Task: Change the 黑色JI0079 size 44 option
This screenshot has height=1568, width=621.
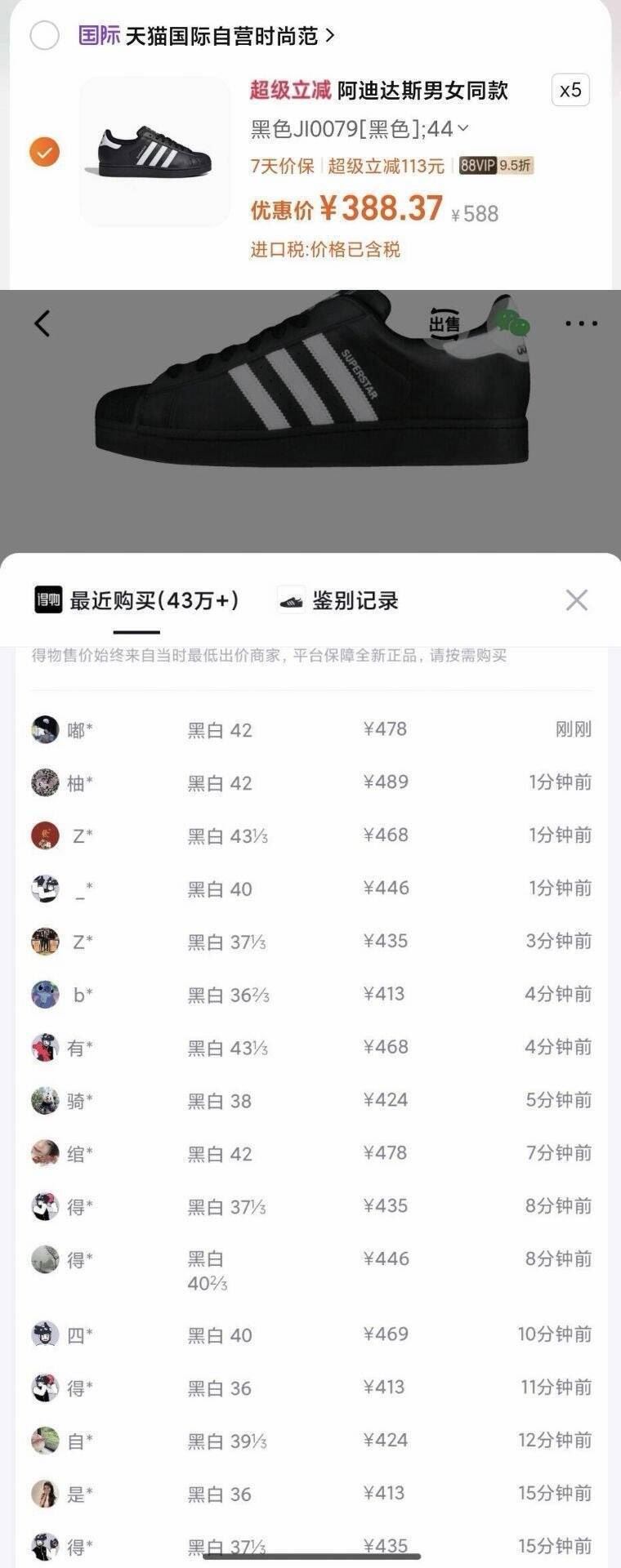Action: [360, 128]
